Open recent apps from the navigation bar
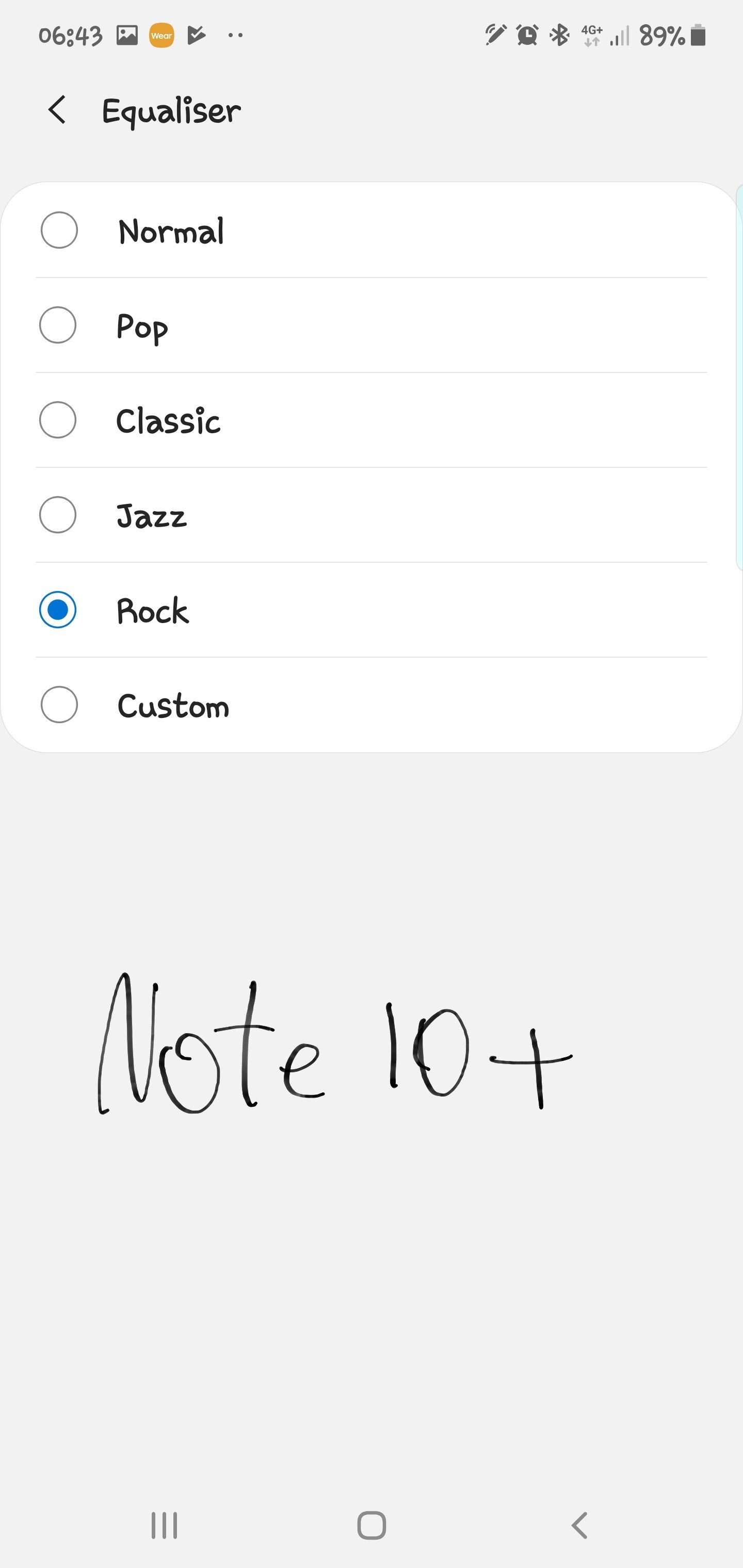Image resolution: width=743 pixels, height=1568 pixels. [x=165, y=1525]
